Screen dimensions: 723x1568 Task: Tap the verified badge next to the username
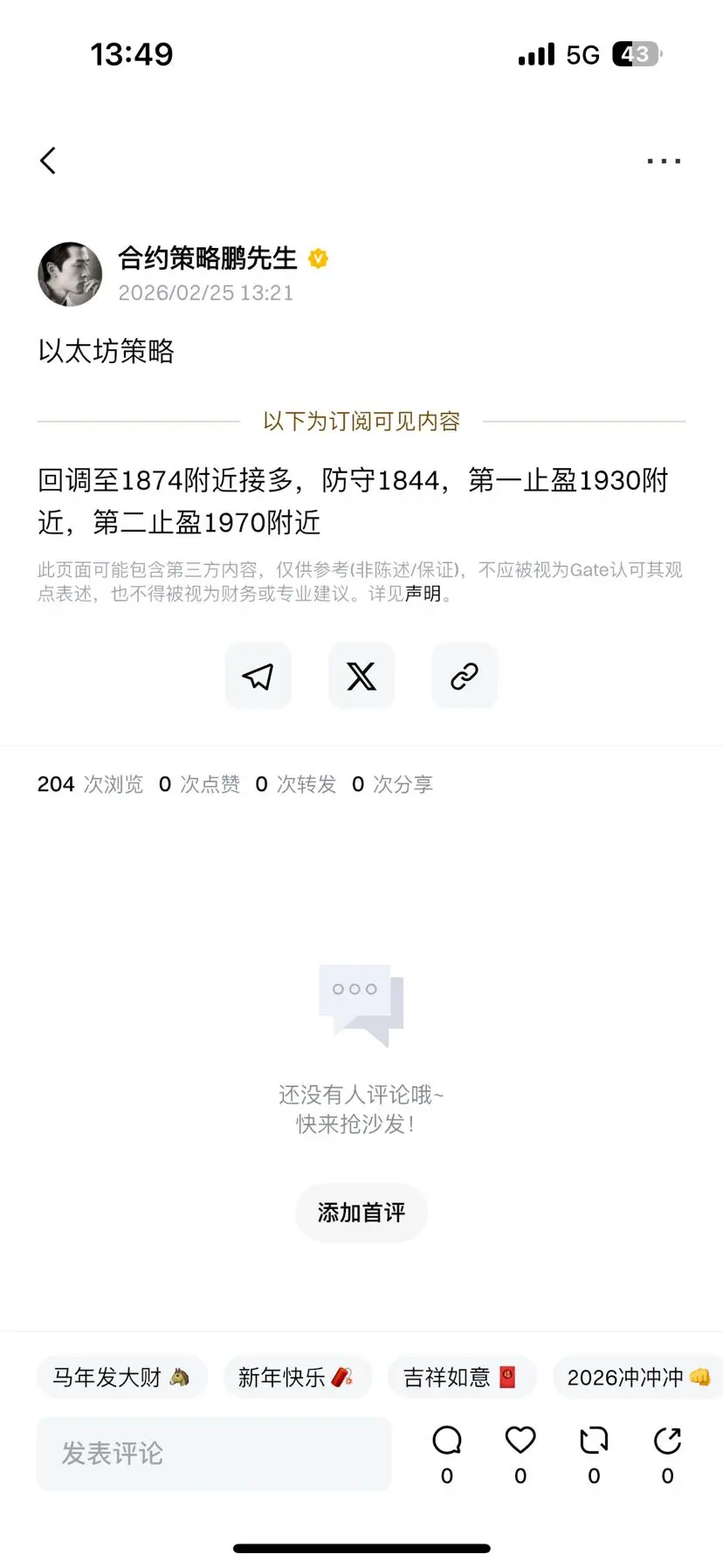318,258
